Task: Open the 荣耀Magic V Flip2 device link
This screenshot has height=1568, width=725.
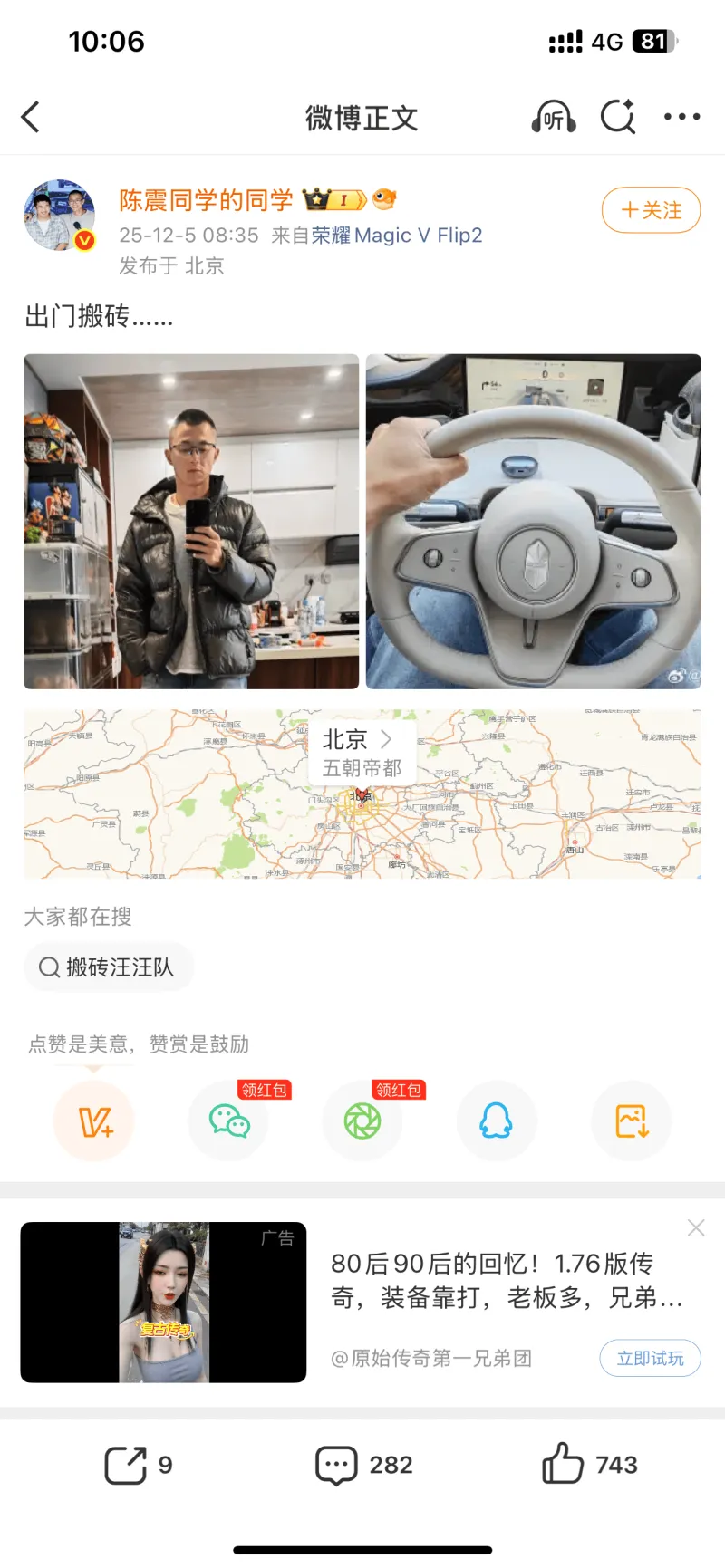Action: (x=396, y=236)
